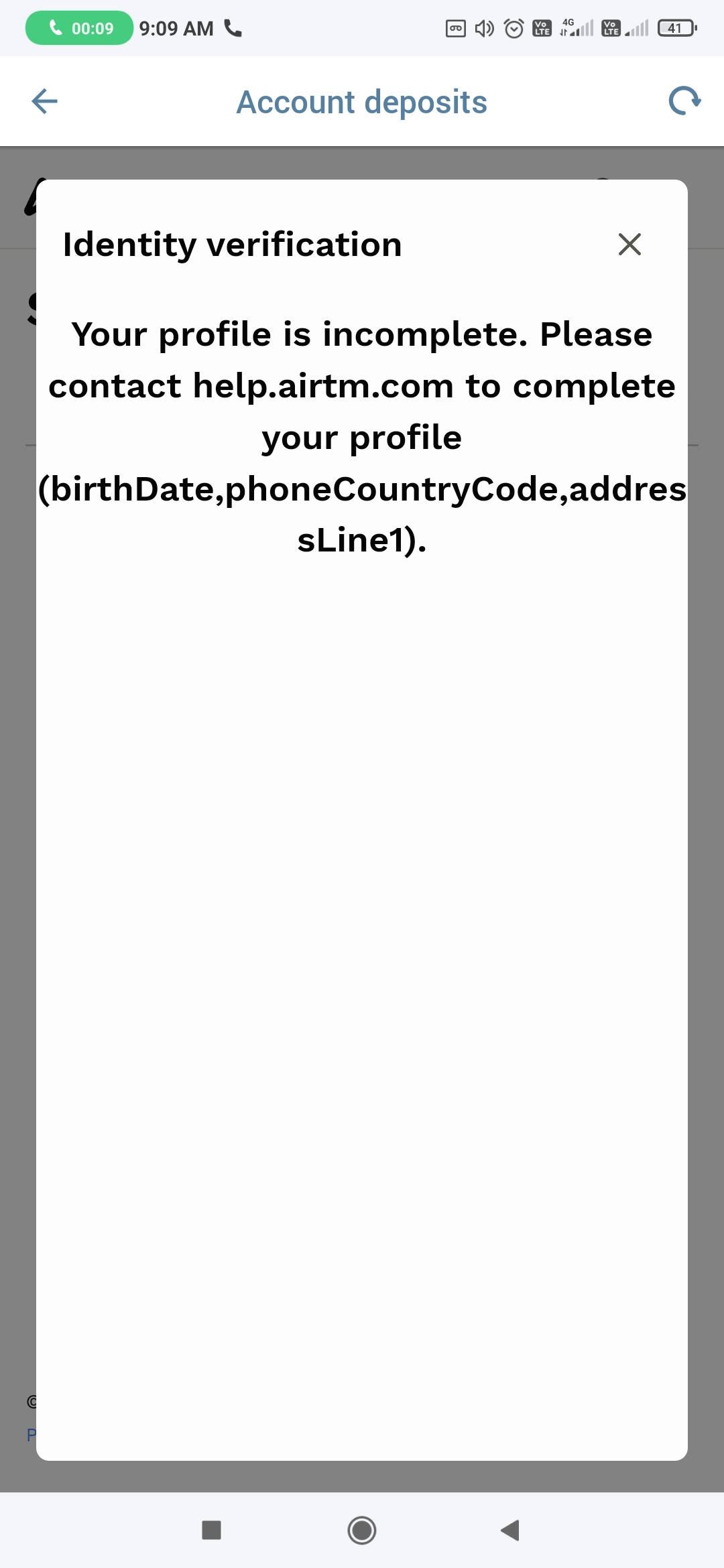724x1568 pixels.
Task: Tap the system home button
Action: pyautogui.click(x=362, y=1530)
